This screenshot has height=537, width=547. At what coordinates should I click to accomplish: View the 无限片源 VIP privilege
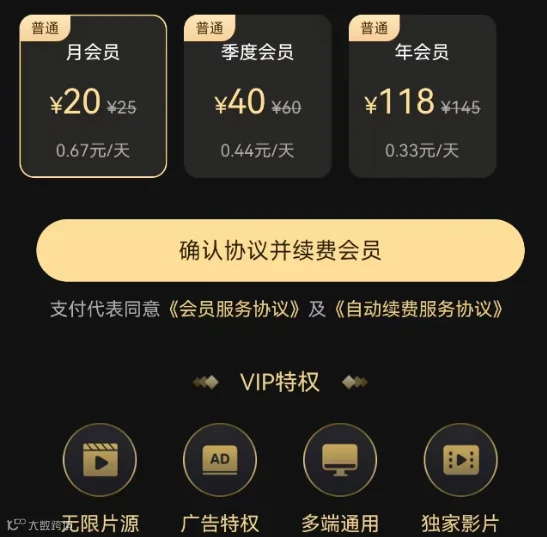tap(100, 478)
